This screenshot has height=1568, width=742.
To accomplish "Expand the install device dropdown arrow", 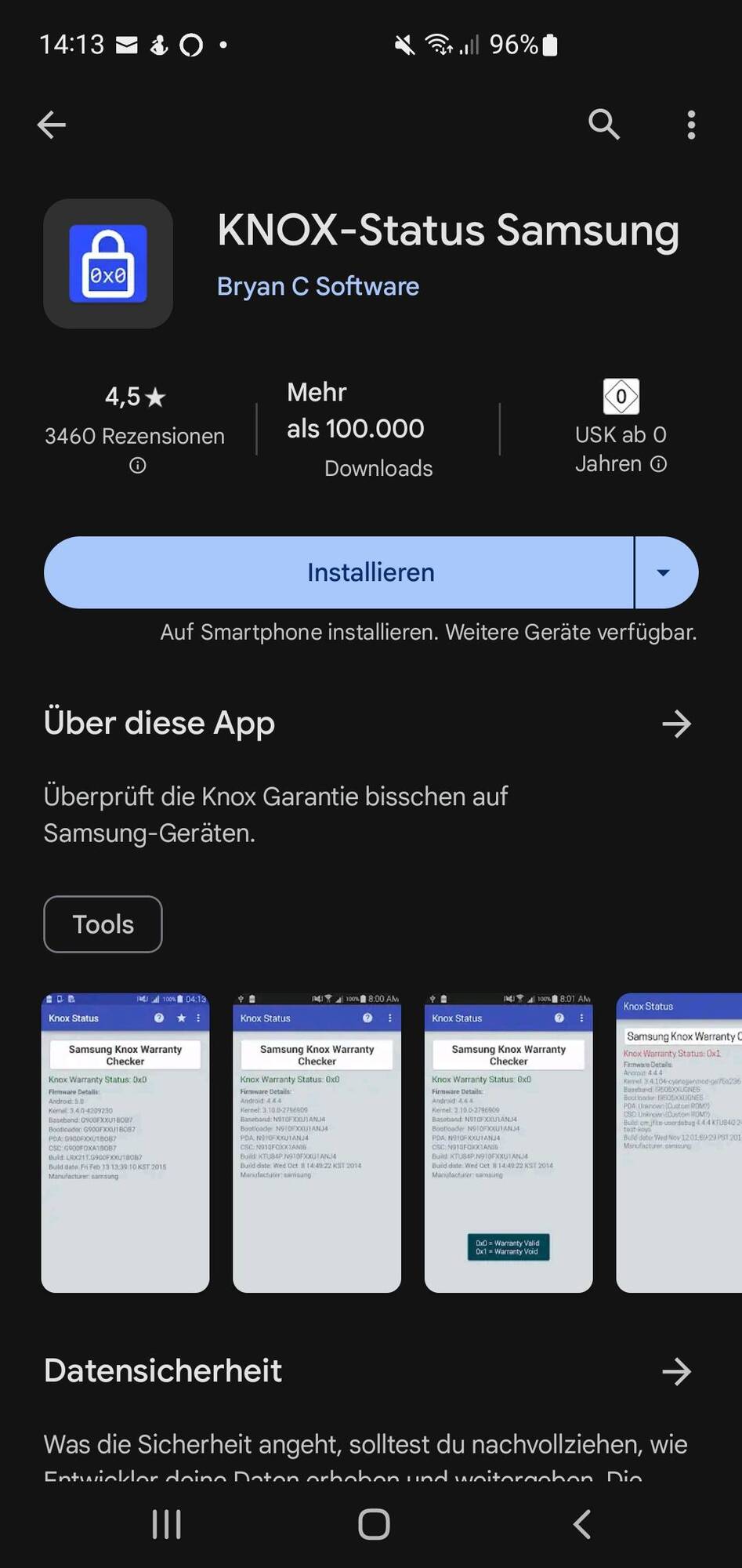I will point(664,572).
